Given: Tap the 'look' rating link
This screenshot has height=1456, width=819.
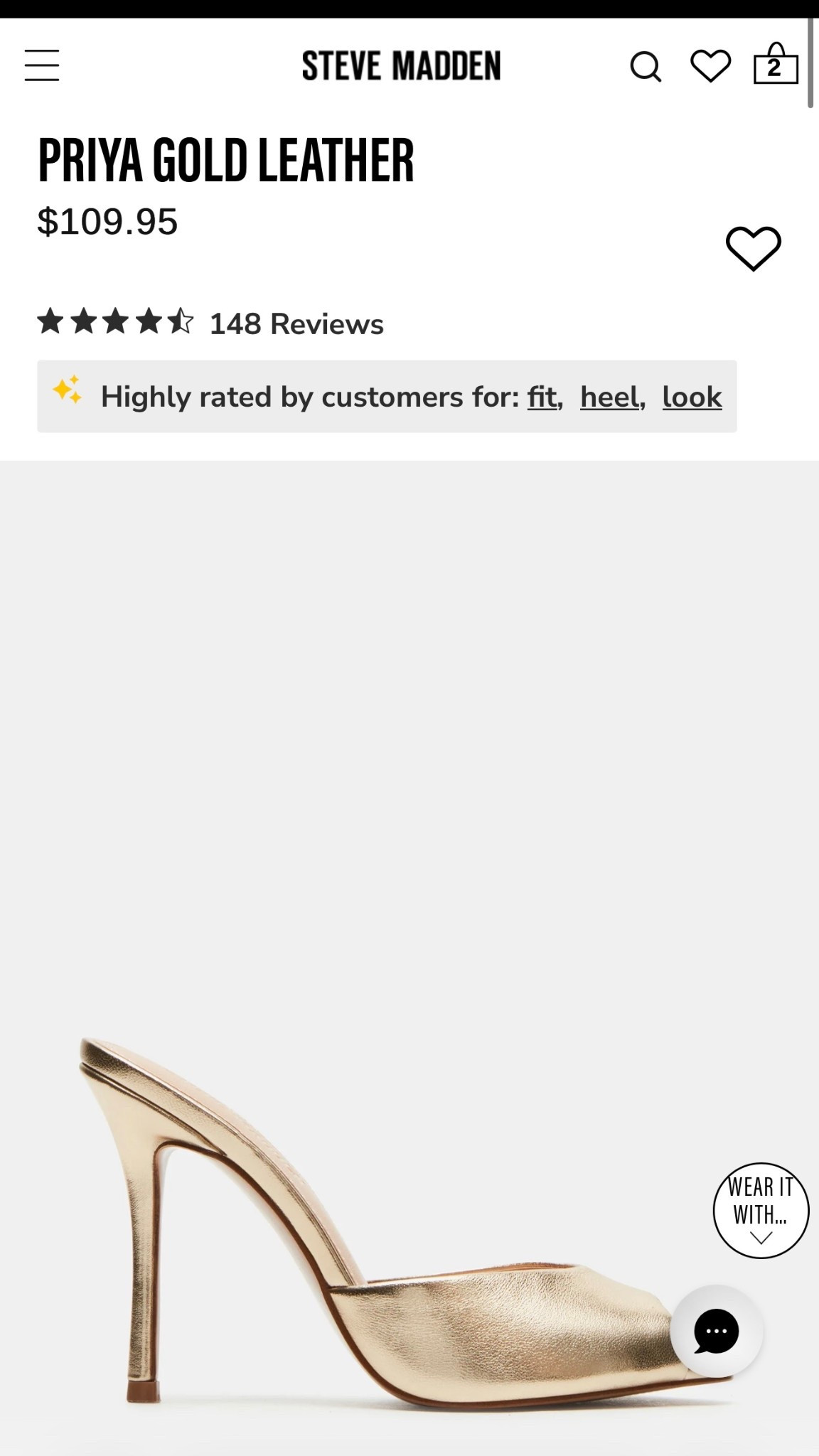Looking at the screenshot, I should coord(692,397).
